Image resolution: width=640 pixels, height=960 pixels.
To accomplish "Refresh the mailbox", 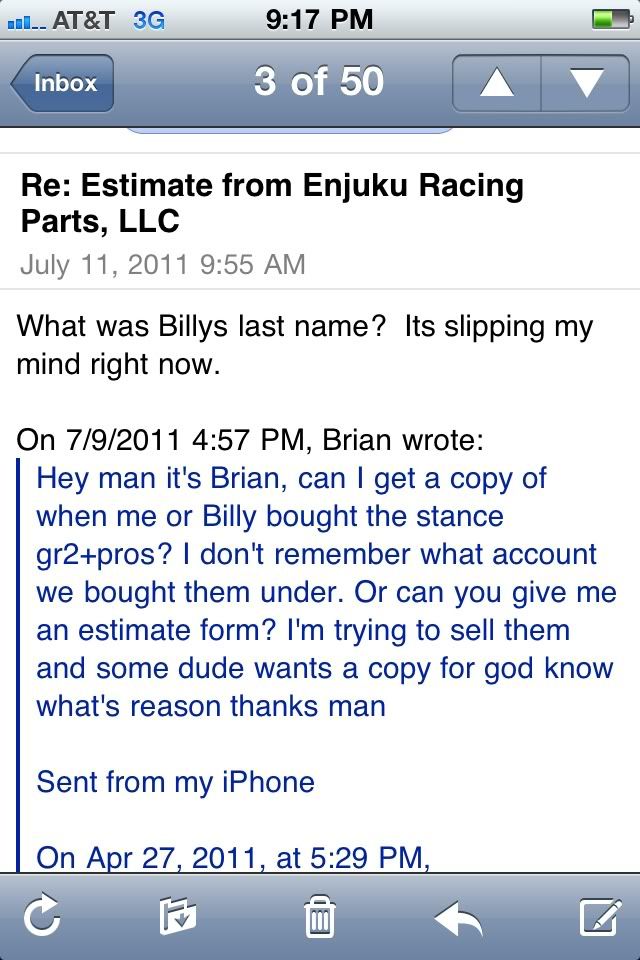I will (43, 917).
